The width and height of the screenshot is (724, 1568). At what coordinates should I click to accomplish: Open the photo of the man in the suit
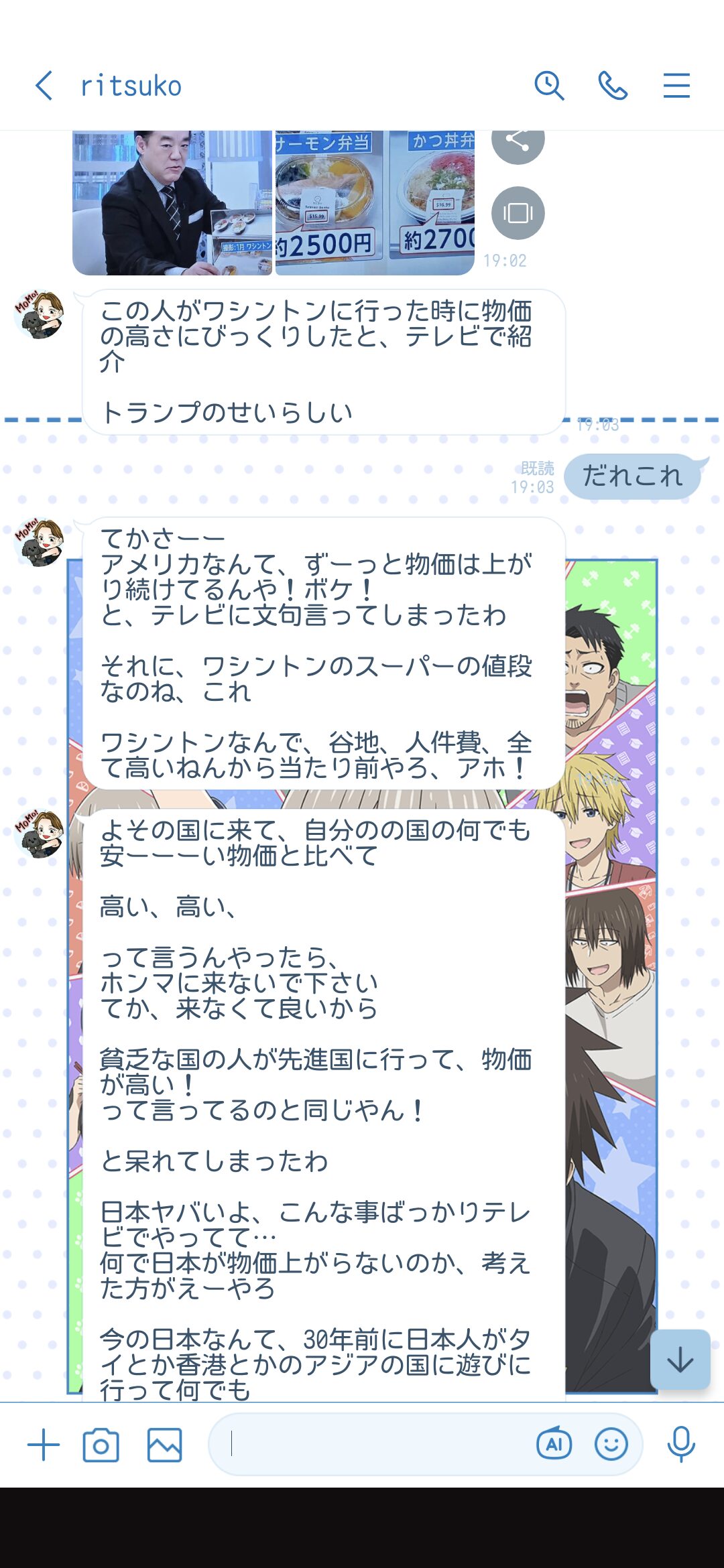click(172, 202)
